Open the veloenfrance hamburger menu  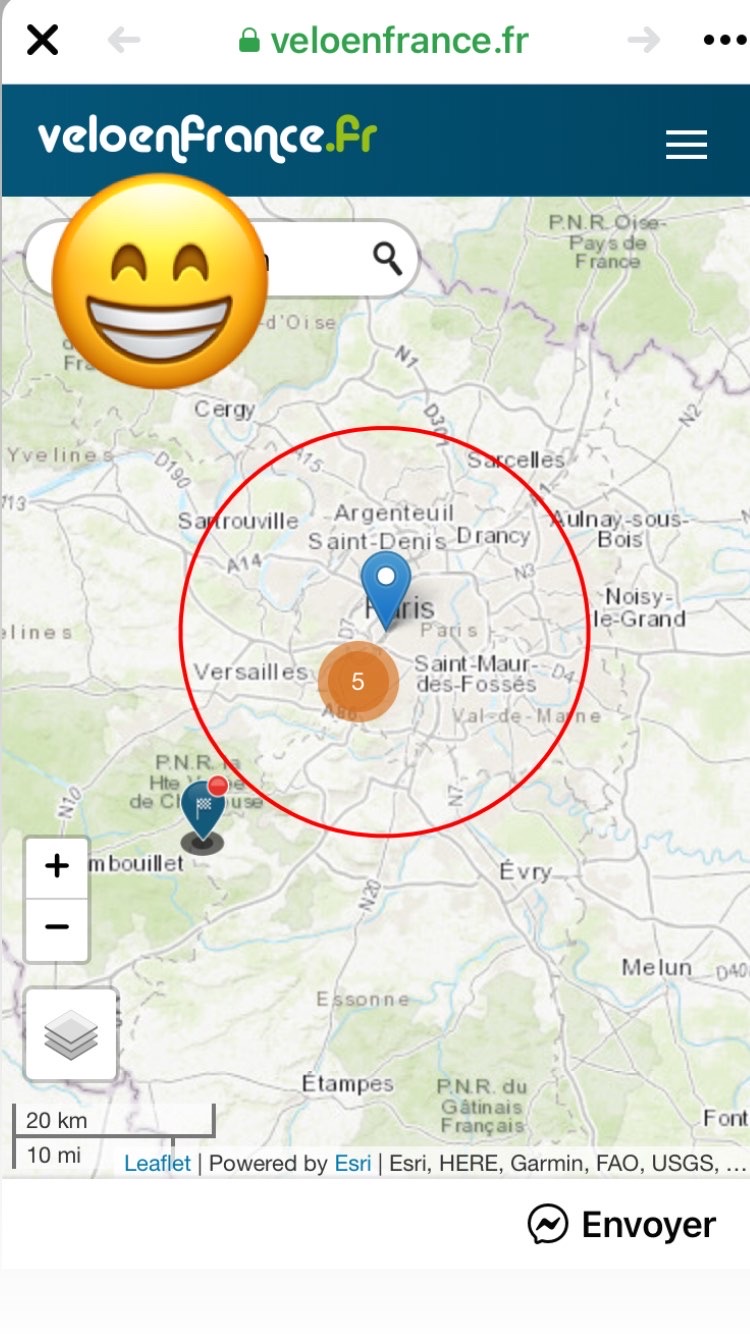[686, 145]
